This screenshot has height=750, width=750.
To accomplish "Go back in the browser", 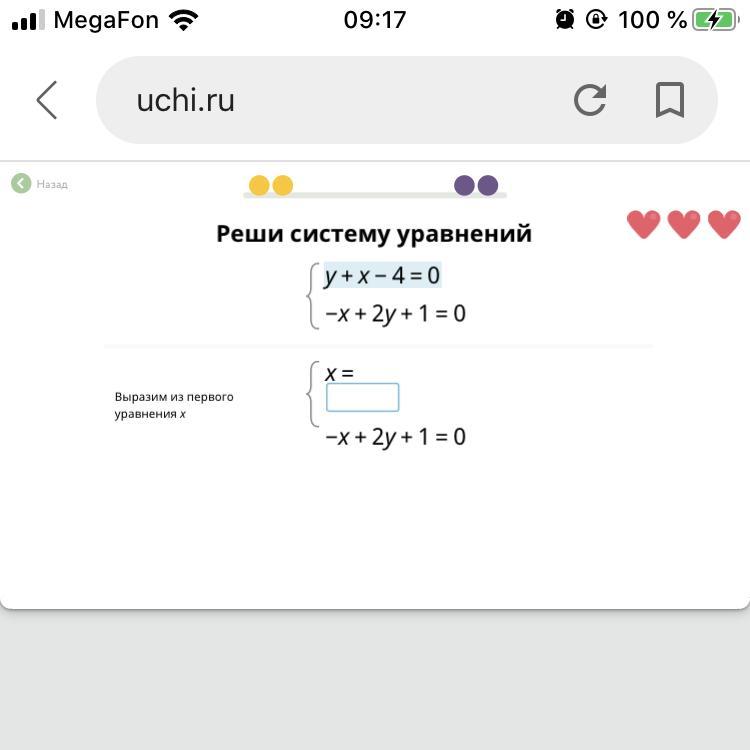I will [x=46, y=100].
